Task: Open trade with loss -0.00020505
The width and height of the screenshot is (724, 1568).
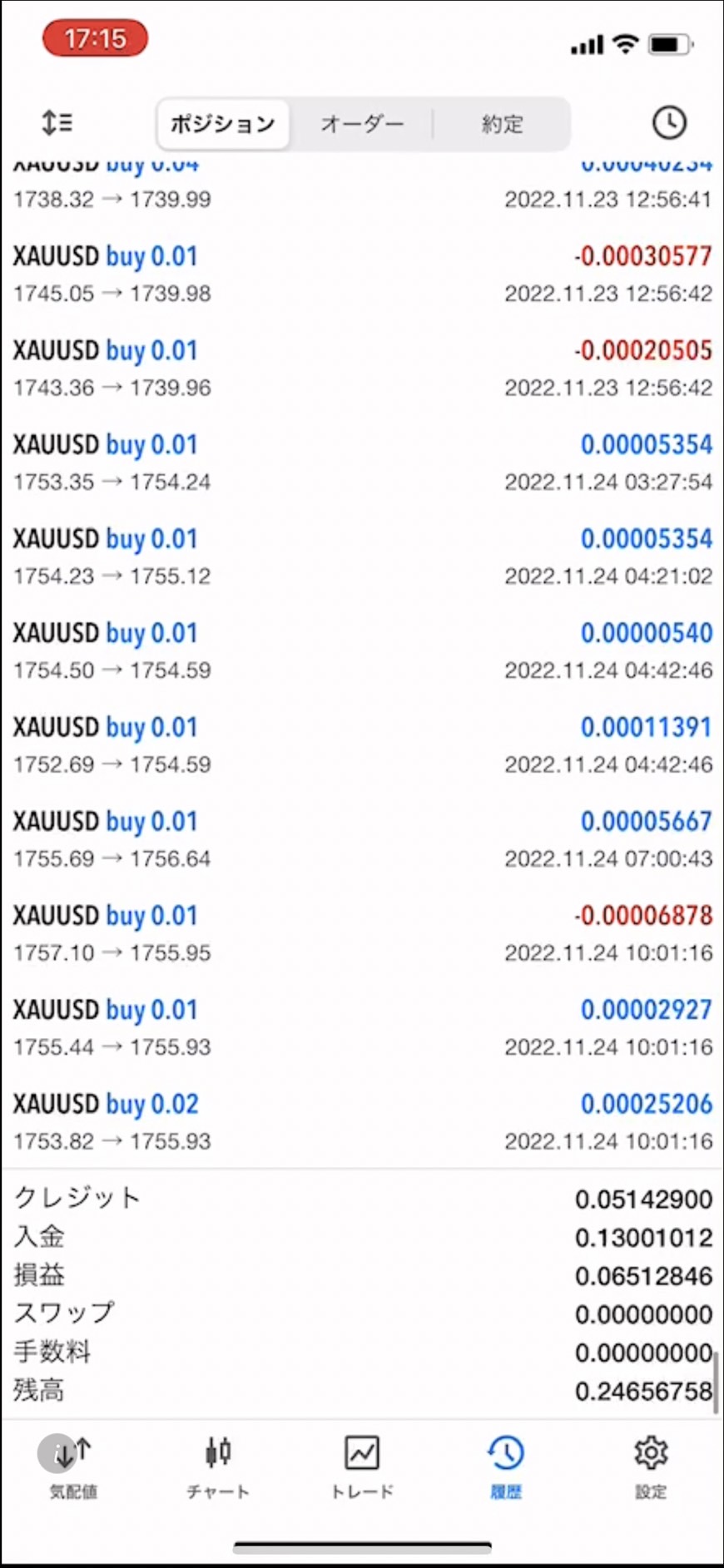Action: [362, 369]
